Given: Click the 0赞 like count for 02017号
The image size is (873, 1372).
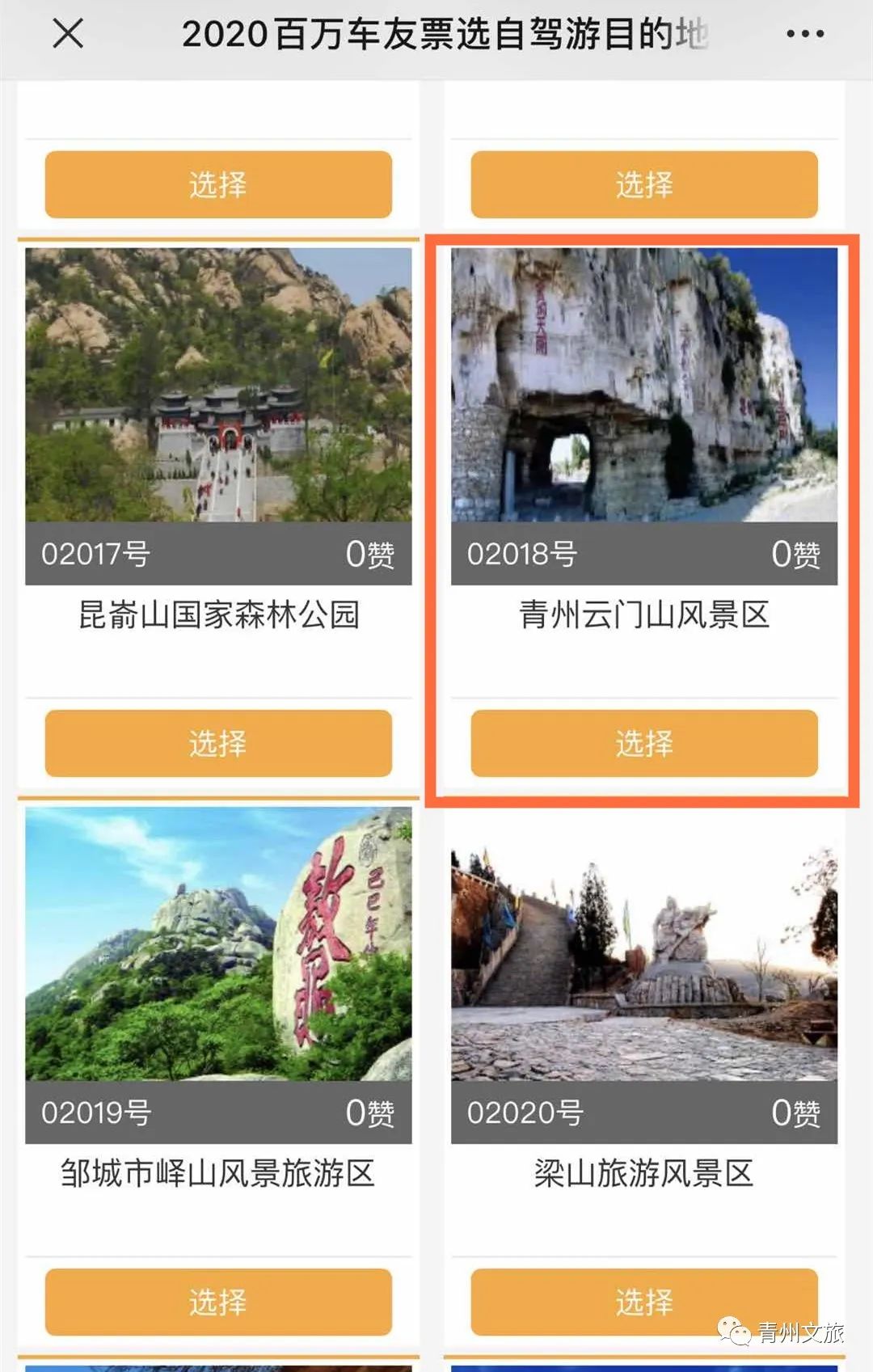Looking at the screenshot, I should tap(370, 553).
